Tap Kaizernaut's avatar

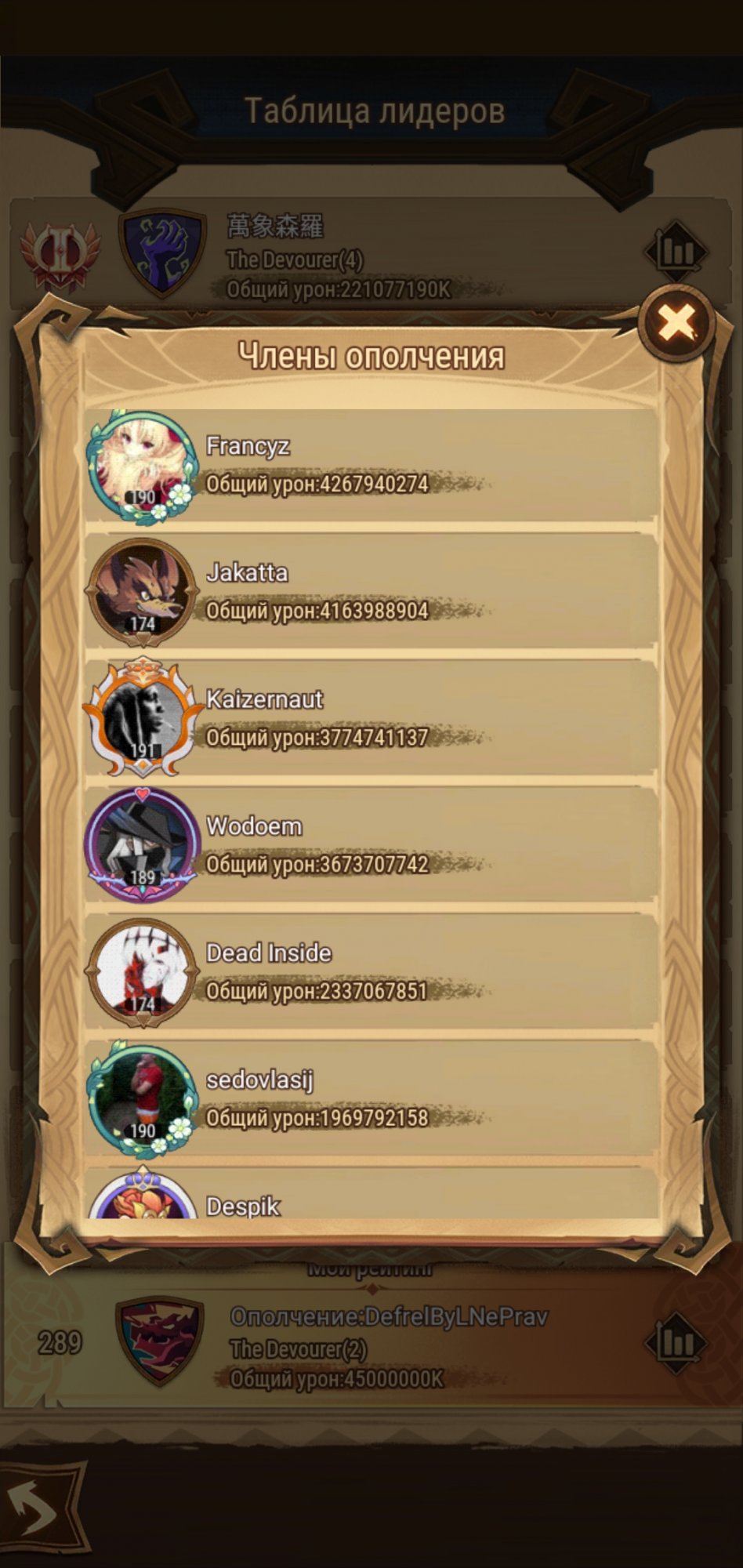141,718
